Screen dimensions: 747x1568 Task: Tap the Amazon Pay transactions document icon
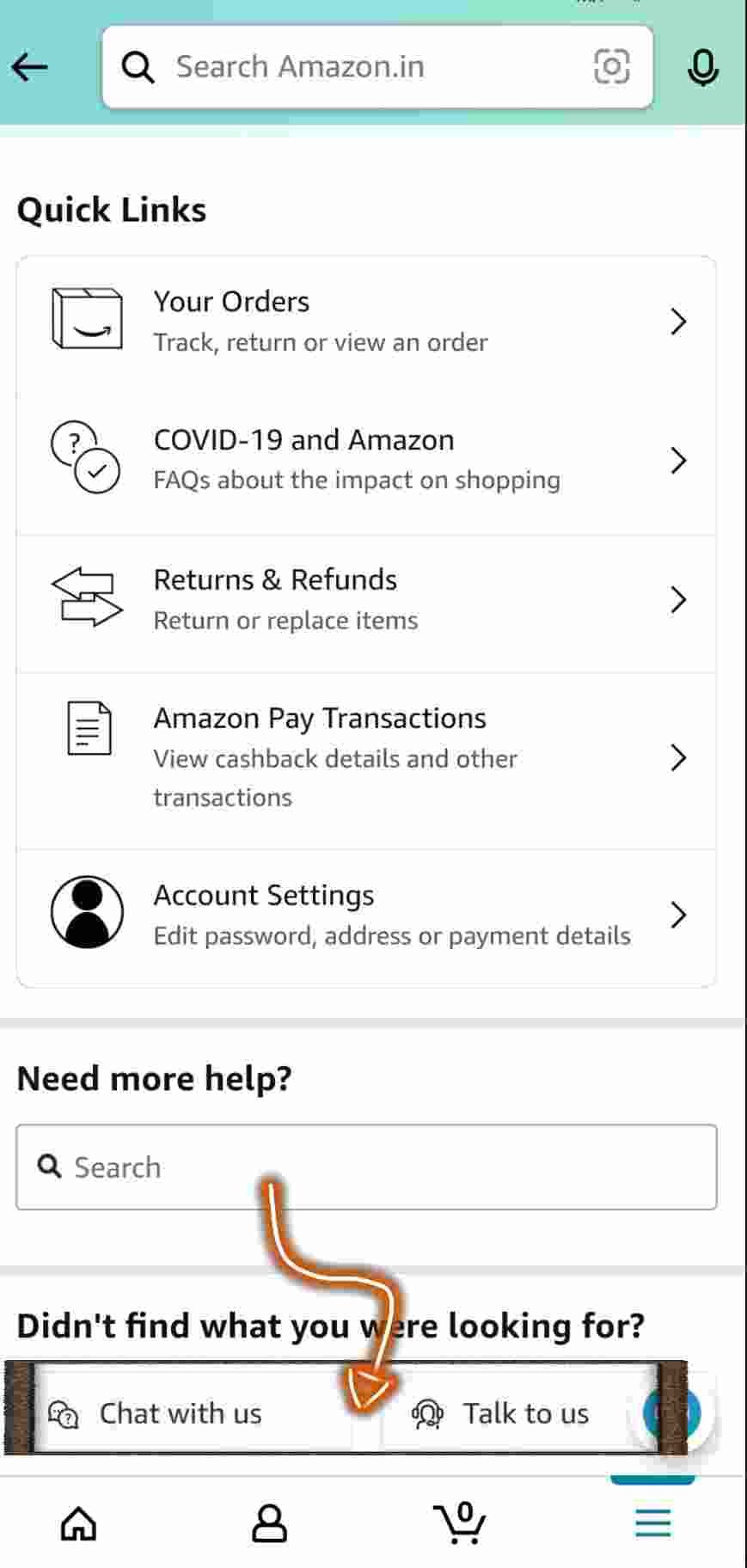(x=87, y=728)
